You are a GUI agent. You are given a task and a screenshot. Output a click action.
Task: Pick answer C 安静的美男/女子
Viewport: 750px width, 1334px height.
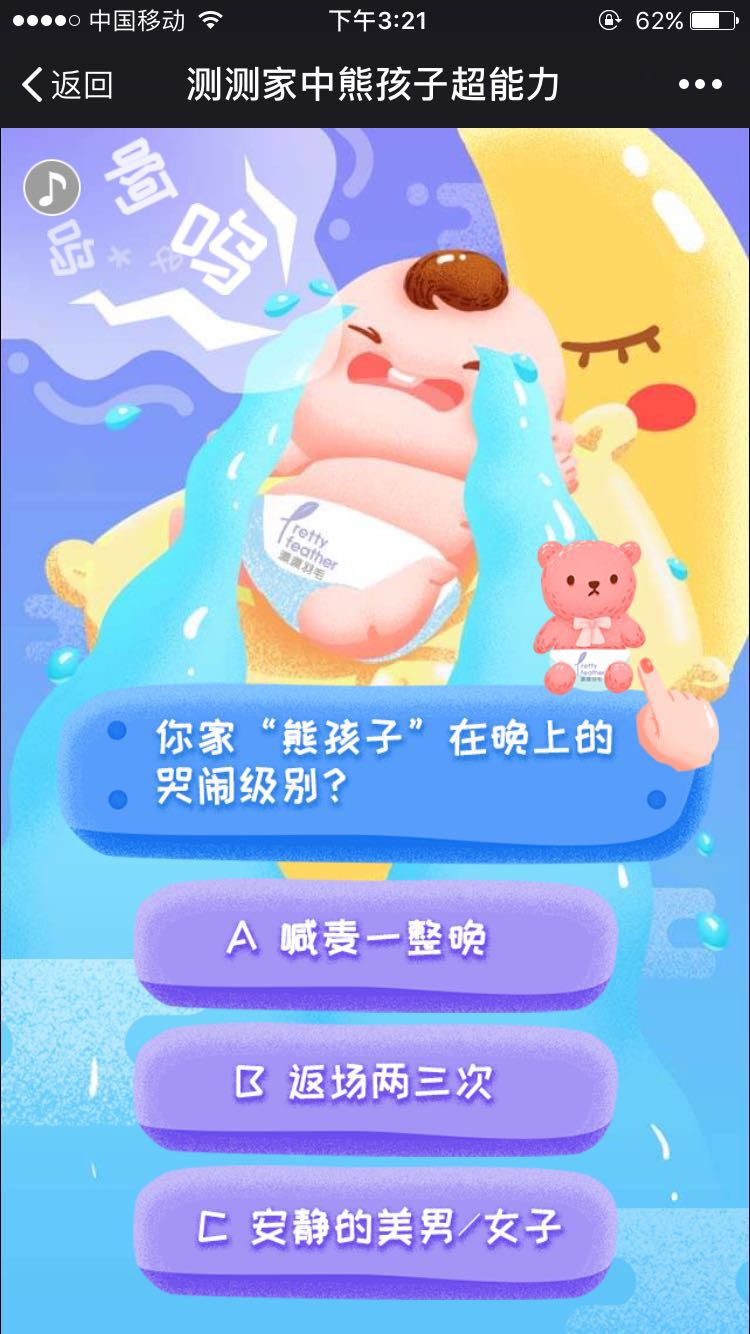point(375,1228)
